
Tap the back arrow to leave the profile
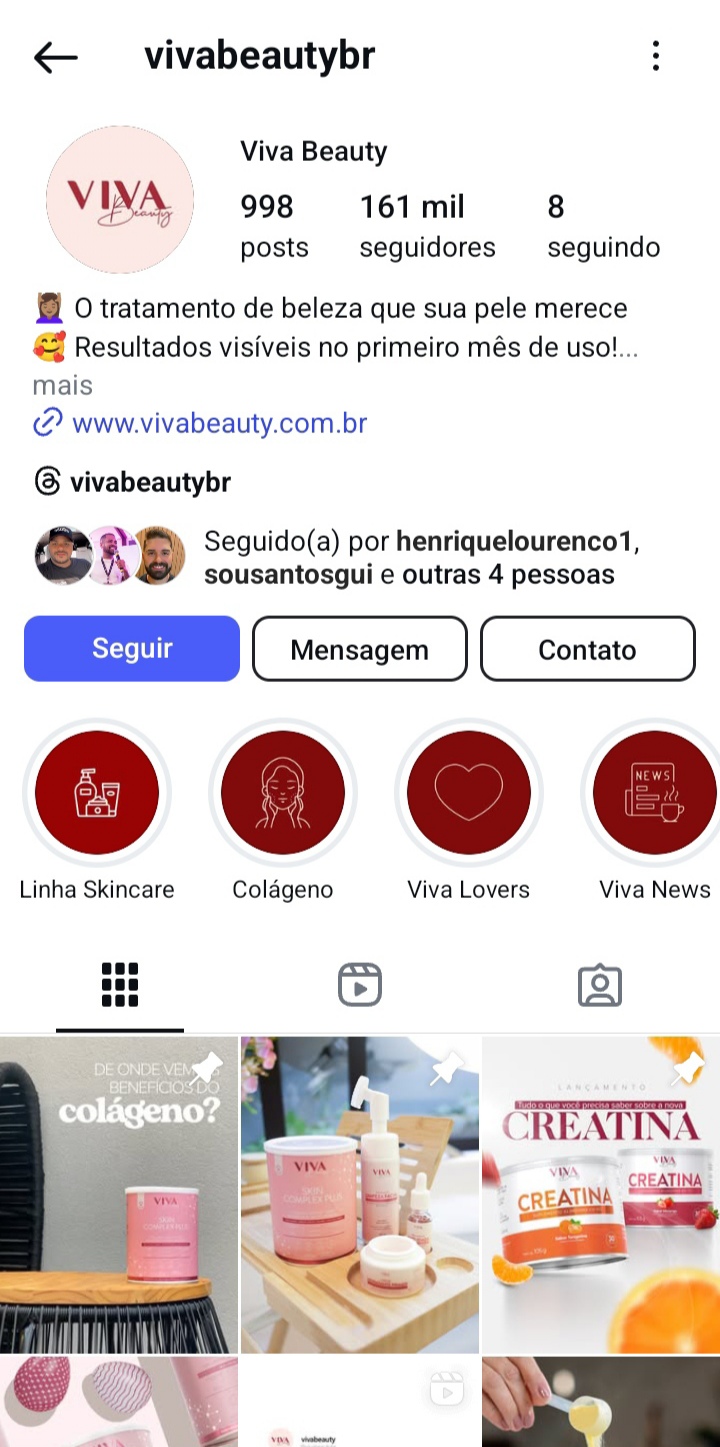tap(57, 56)
